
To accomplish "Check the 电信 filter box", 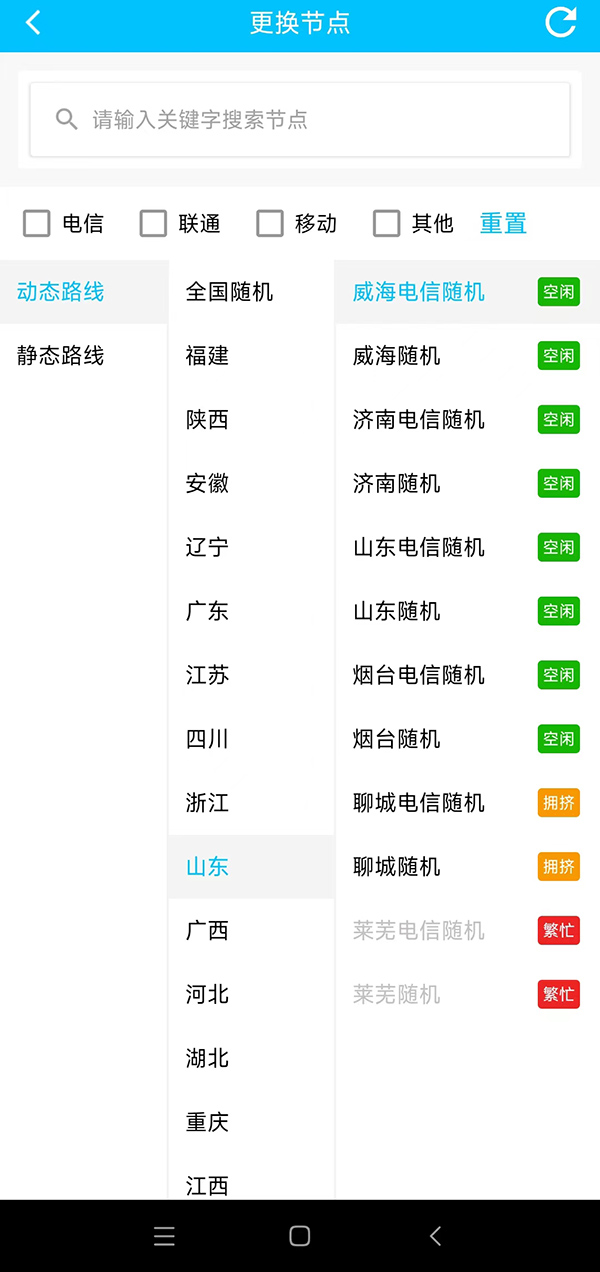I will [x=37, y=223].
